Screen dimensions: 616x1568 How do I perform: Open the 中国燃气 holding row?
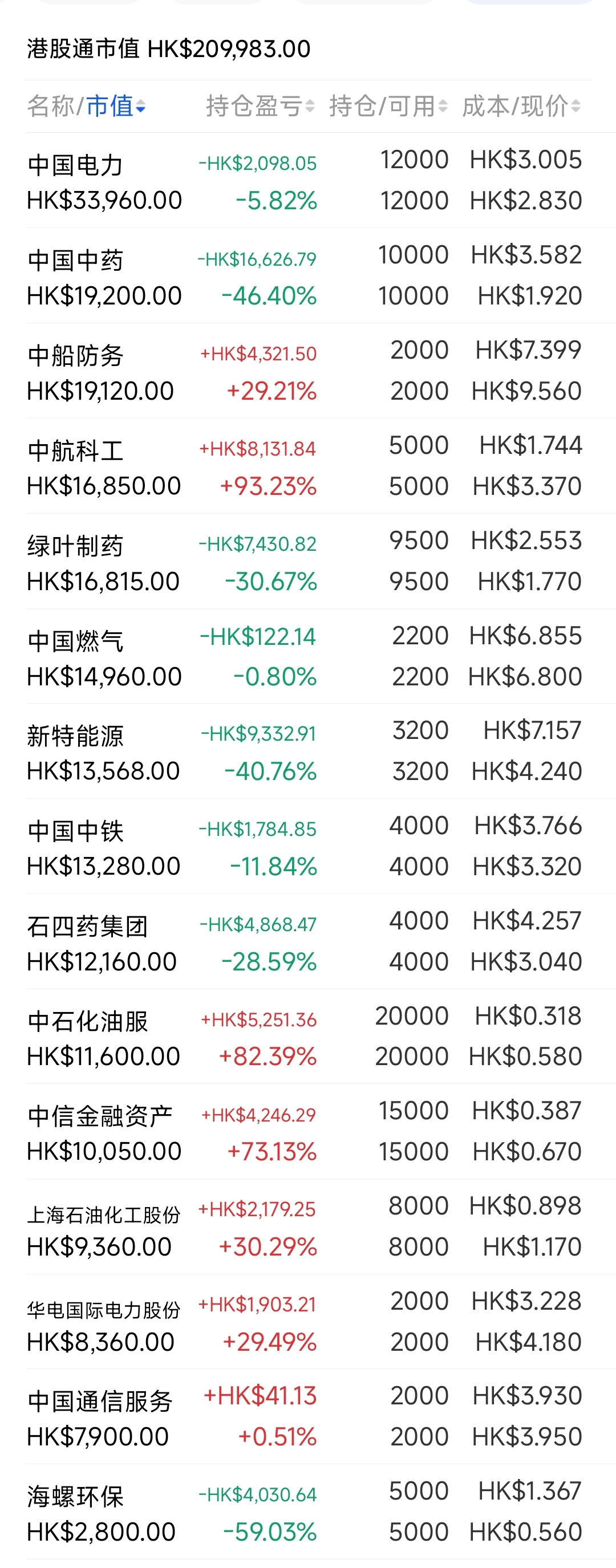(305, 656)
